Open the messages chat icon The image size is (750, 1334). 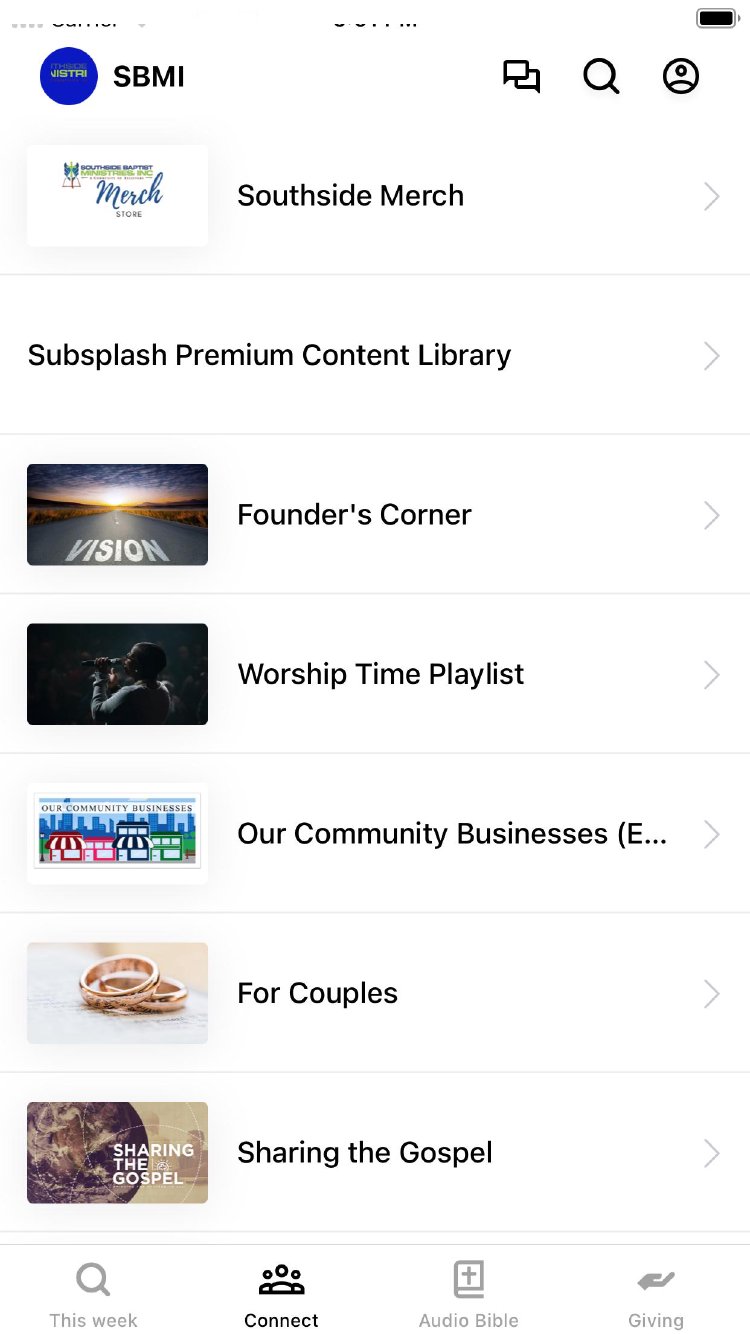pos(521,77)
